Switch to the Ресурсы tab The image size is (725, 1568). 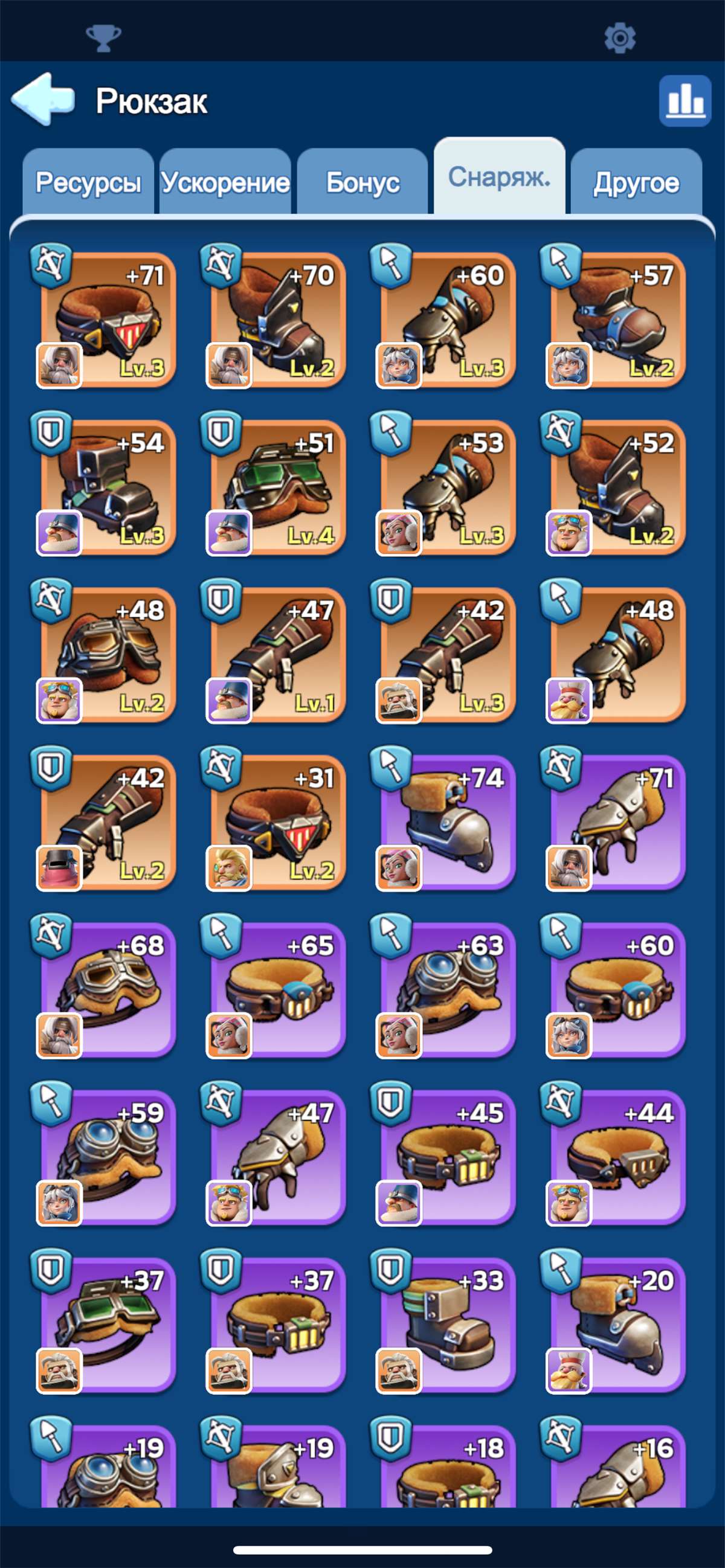point(88,182)
